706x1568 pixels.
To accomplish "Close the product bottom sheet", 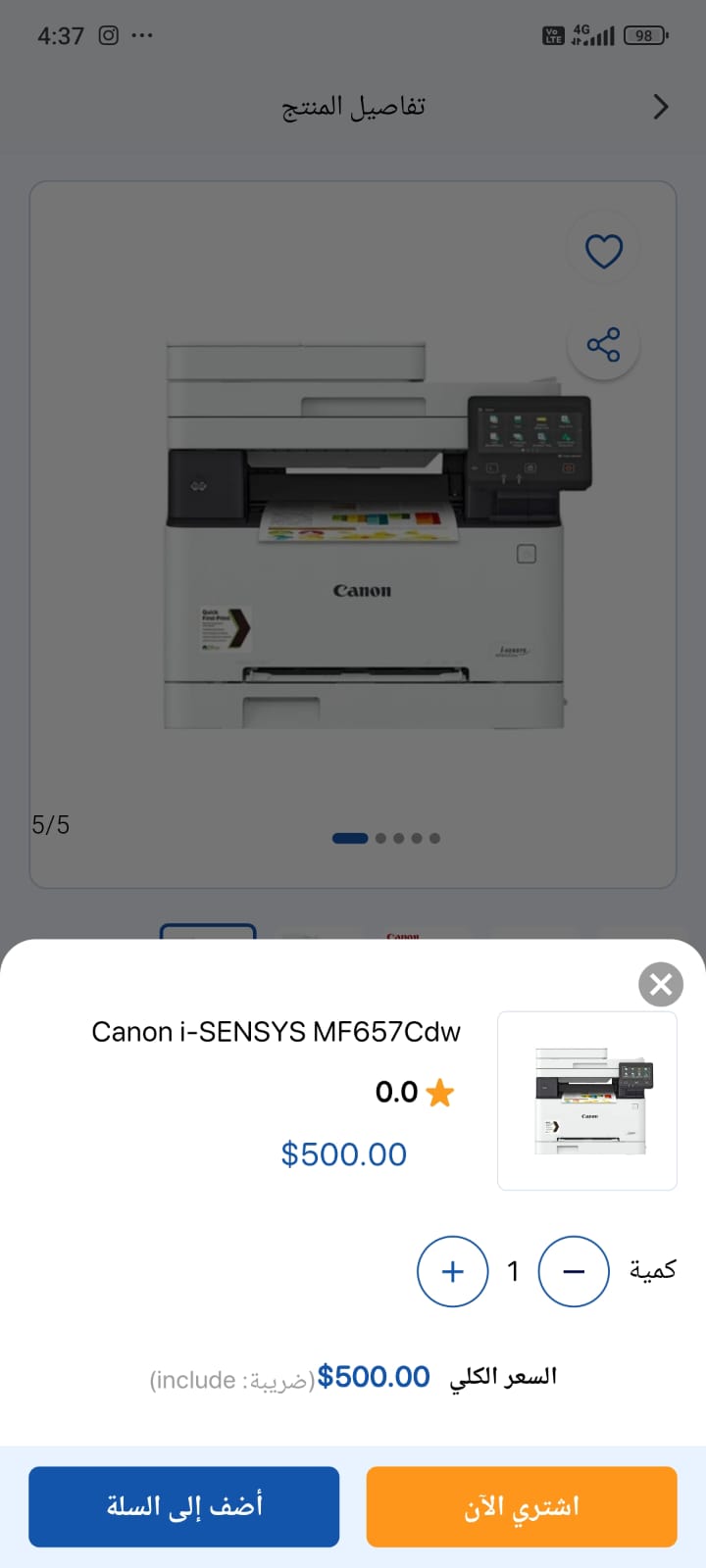I will (661, 984).
